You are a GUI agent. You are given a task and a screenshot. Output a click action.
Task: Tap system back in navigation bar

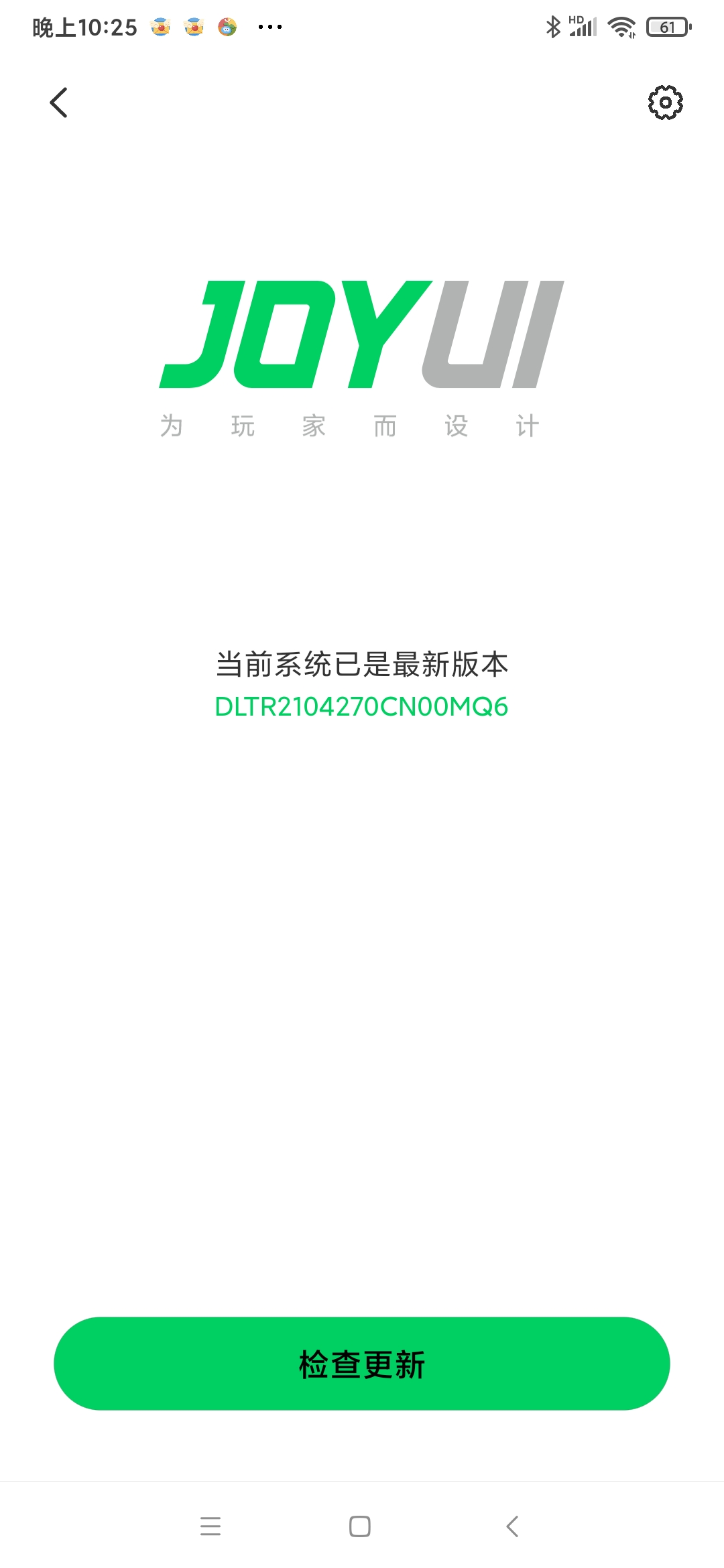click(512, 1526)
